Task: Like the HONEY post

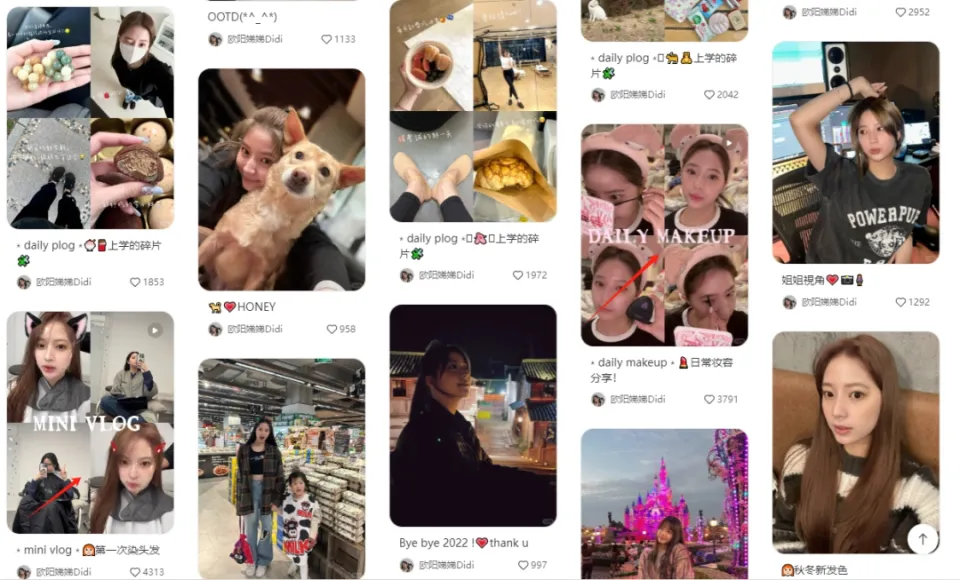Action: pyautogui.click(x=332, y=329)
